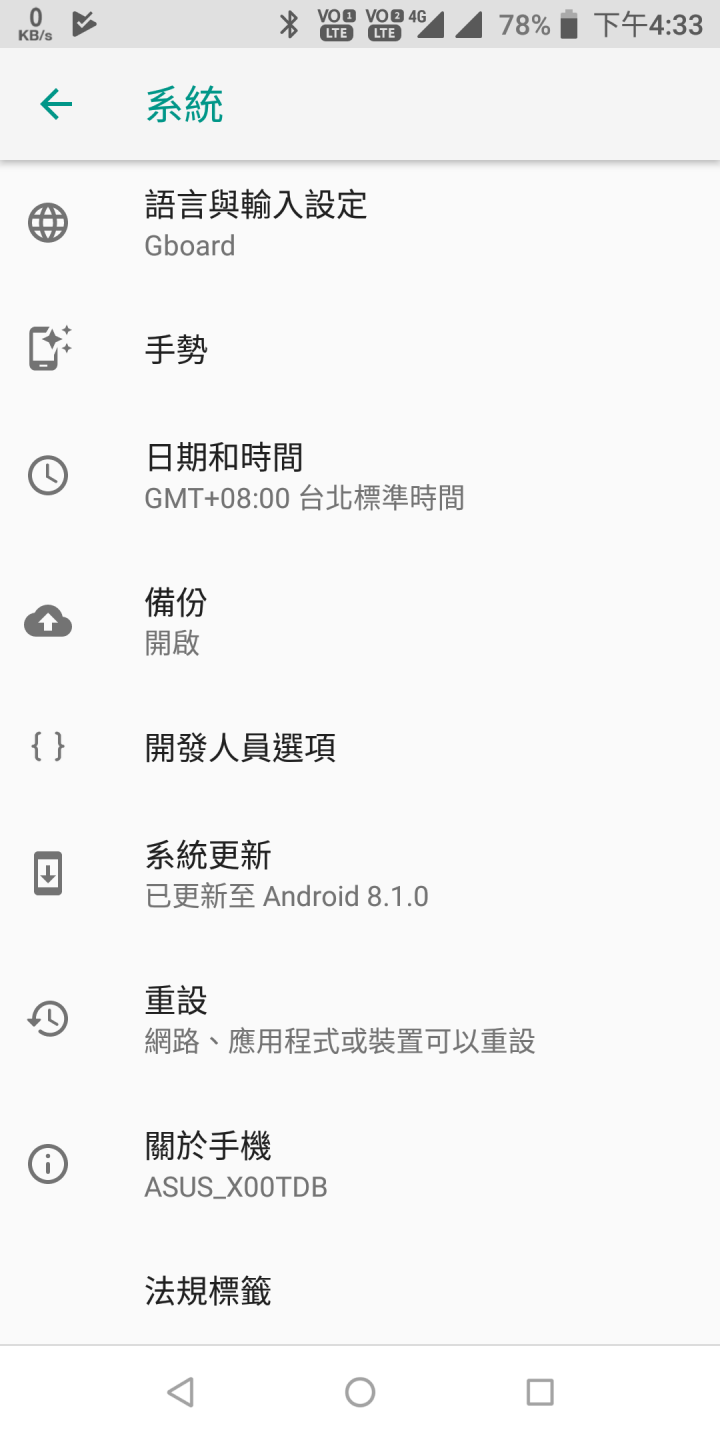720x1440 pixels.
Task: Open the 重設 reset options
Action: click(360, 1020)
